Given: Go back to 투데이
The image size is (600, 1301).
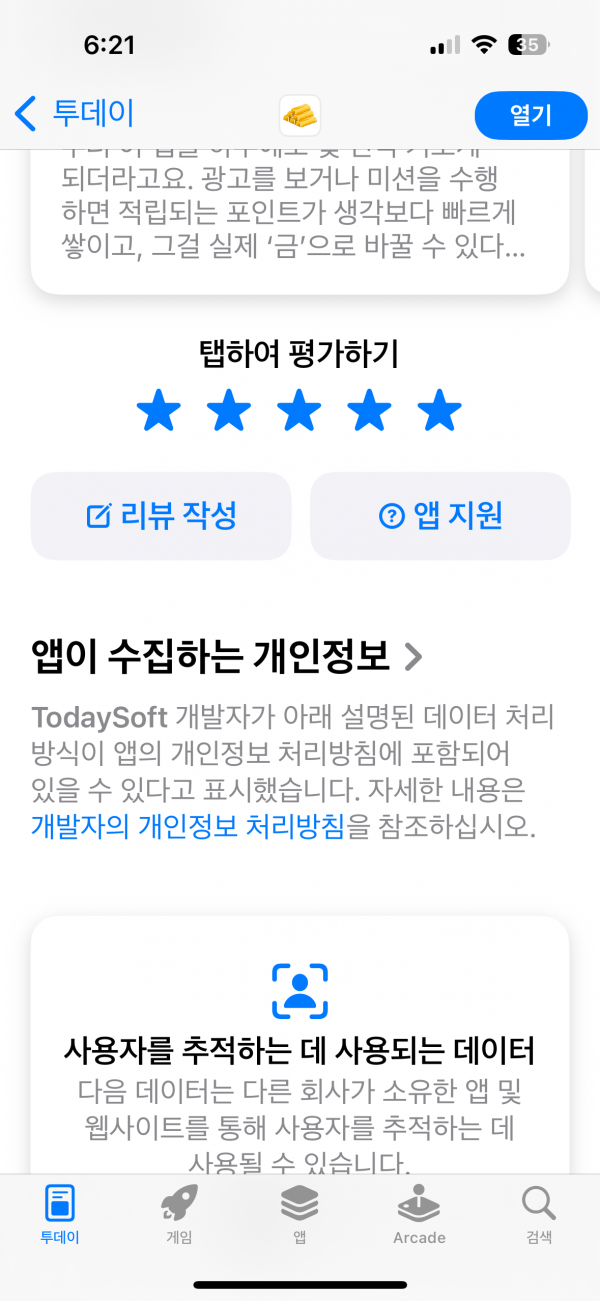Looking at the screenshot, I should click(74, 114).
